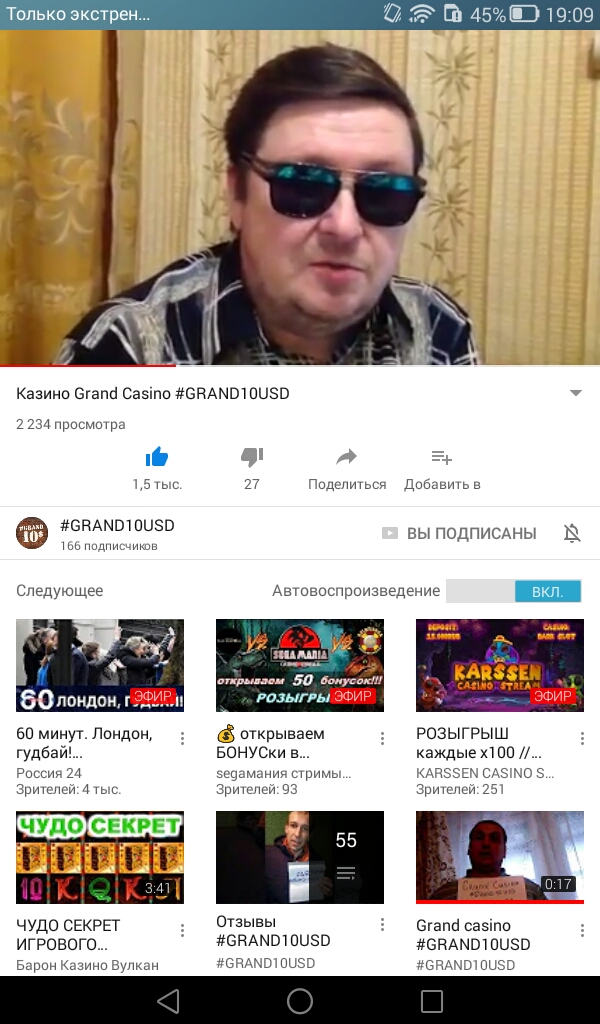Expand the video description arrow
The height and width of the screenshot is (1024, 600).
click(575, 393)
